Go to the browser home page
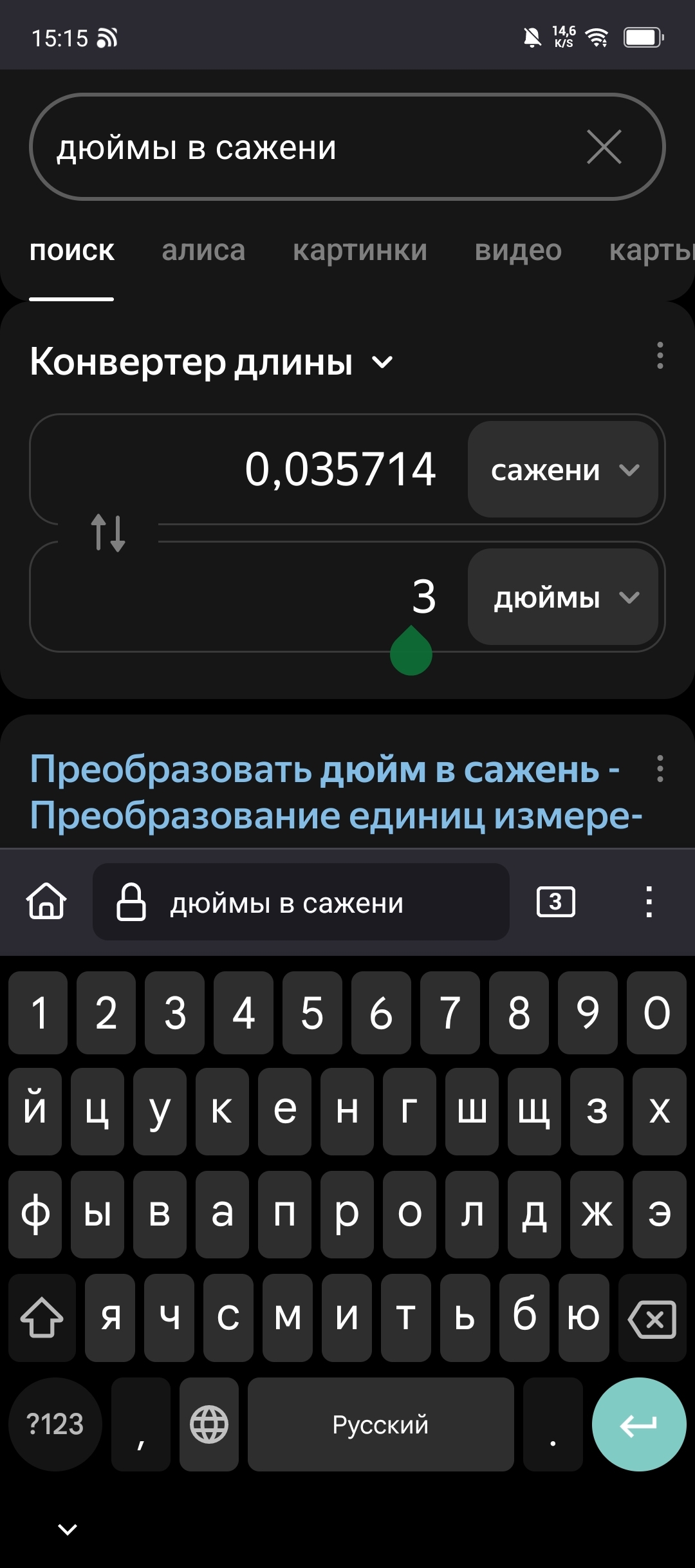Screen dimensions: 695x1568 pyautogui.click(x=46, y=901)
